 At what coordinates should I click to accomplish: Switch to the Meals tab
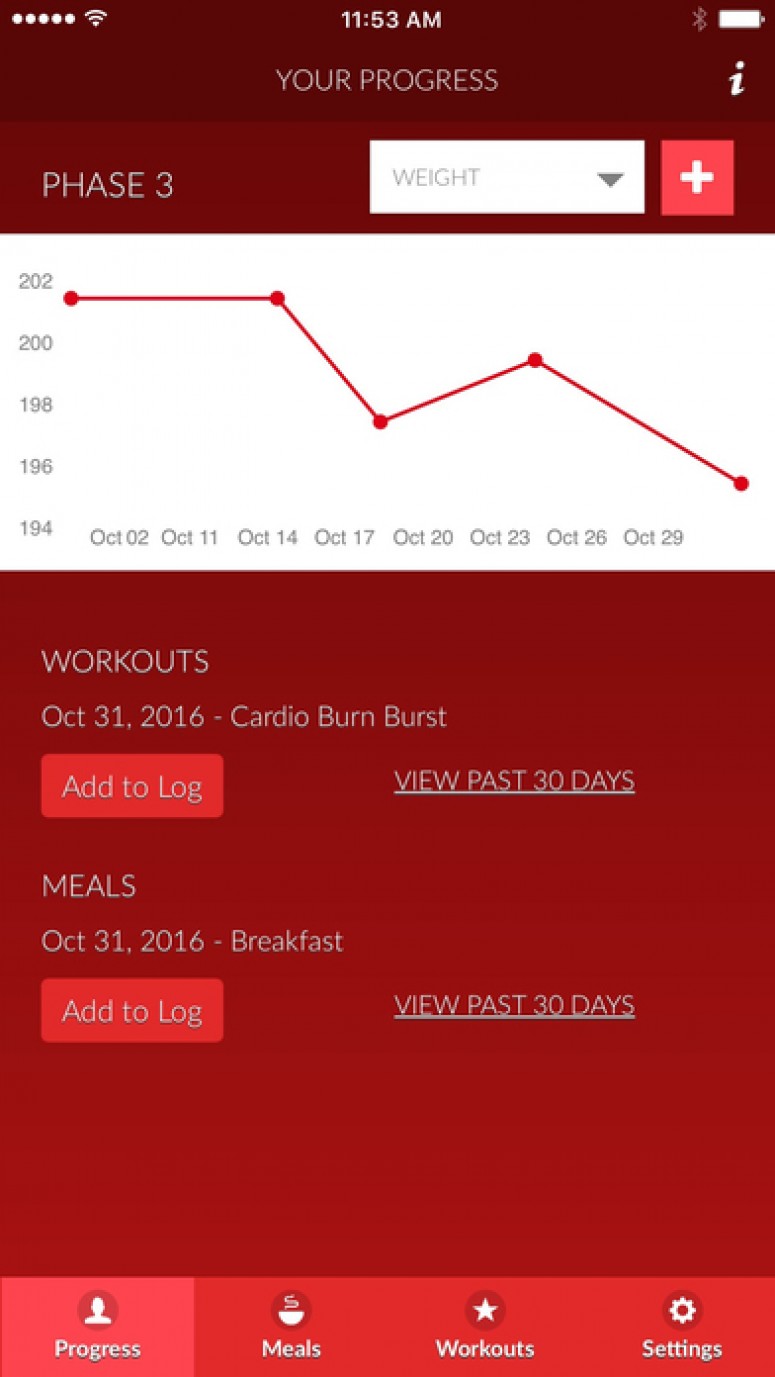291,1326
